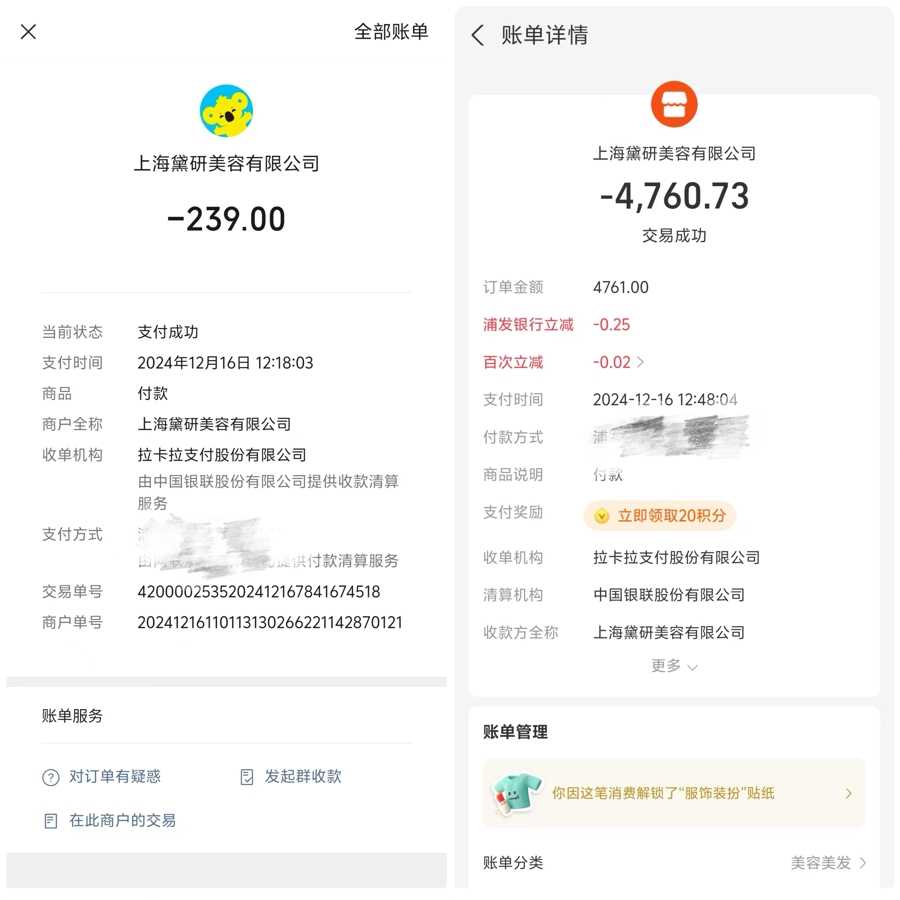The height and width of the screenshot is (900, 900).
Task: Open the 服饰装扮 sticker unlocked banner
Action: point(674,793)
